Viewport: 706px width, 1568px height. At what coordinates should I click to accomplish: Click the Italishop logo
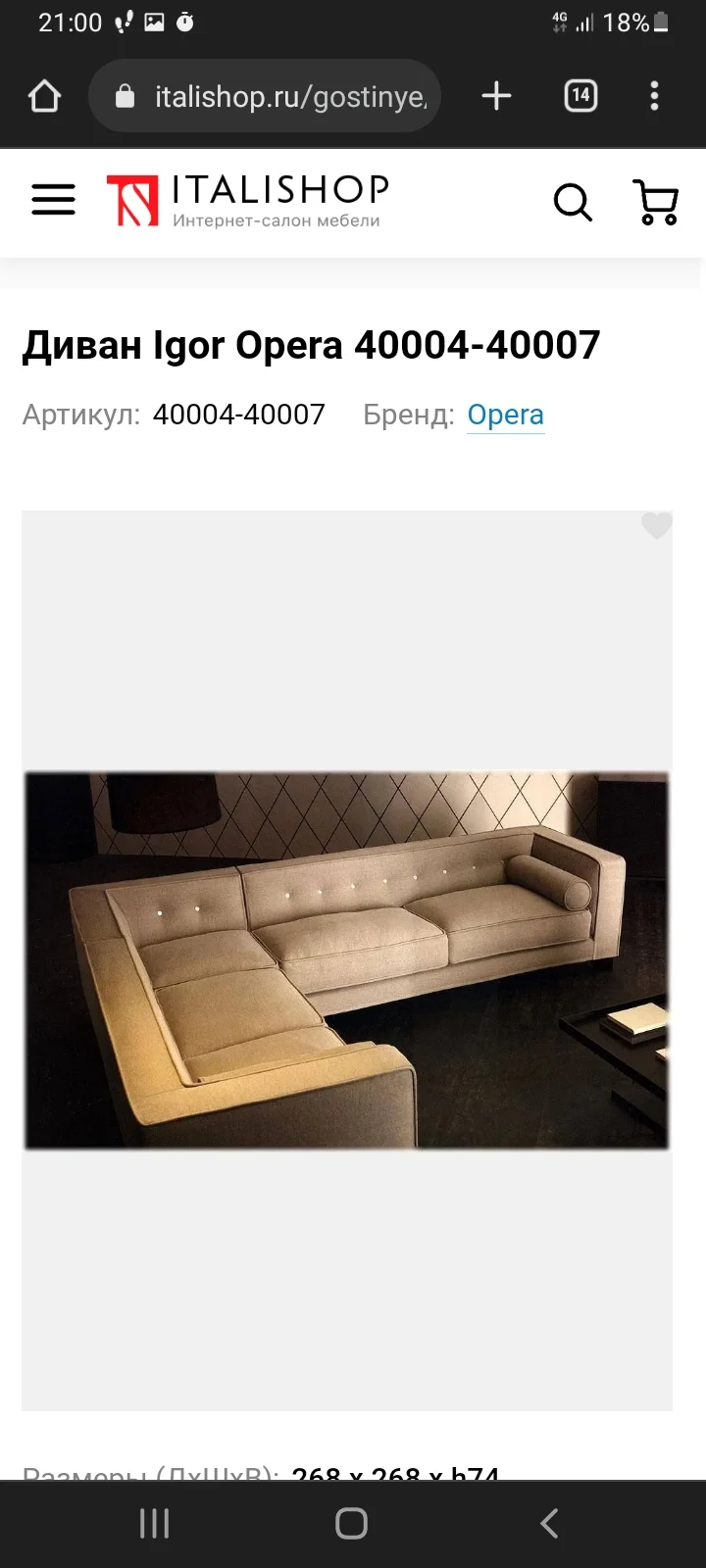point(245,199)
